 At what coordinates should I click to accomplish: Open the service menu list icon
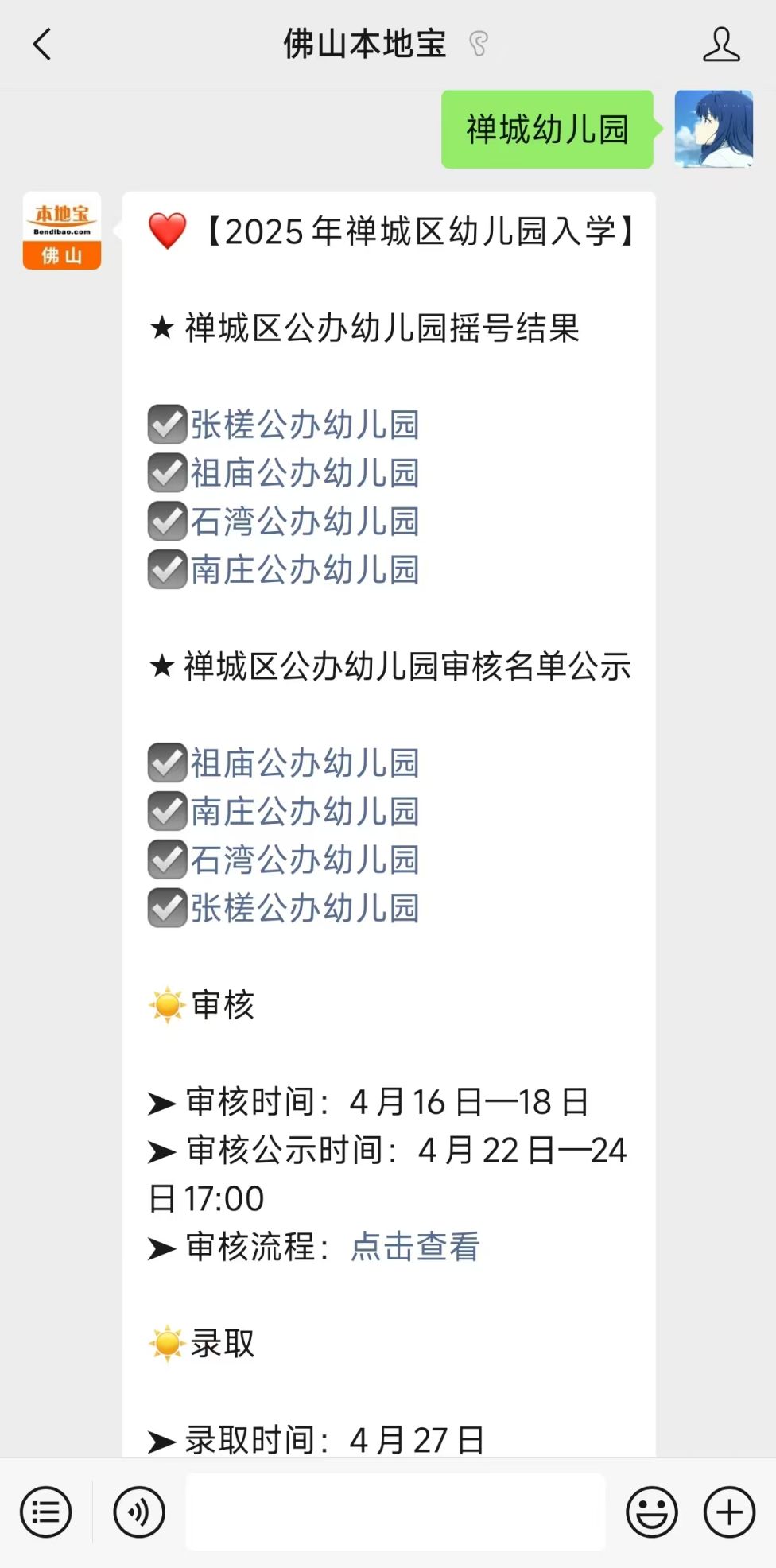coord(46,1512)
